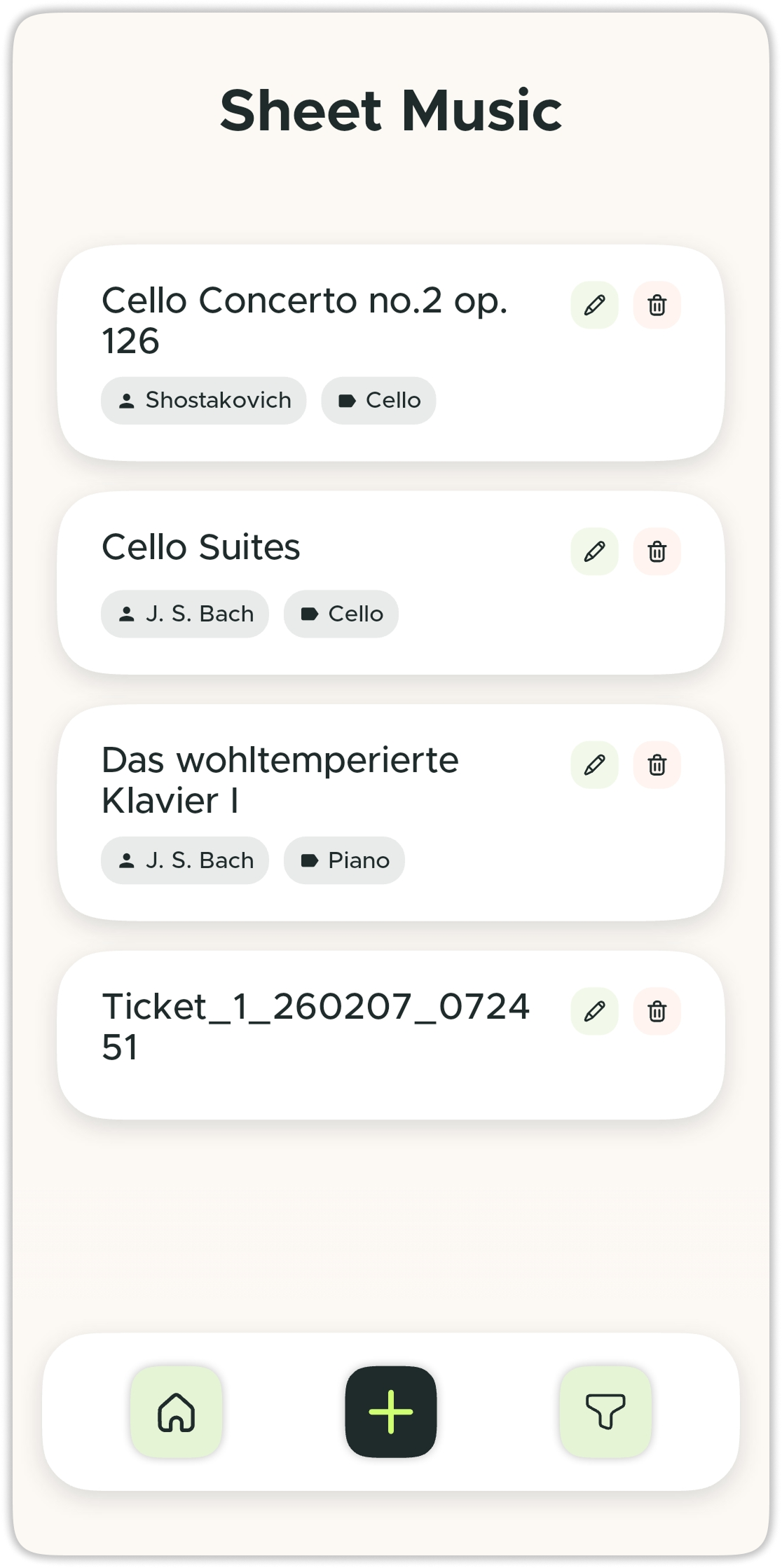782x1568 pixels.
Task: Delete the Ticket_1_260207_072451 entry
Action: pos(657,1011)
